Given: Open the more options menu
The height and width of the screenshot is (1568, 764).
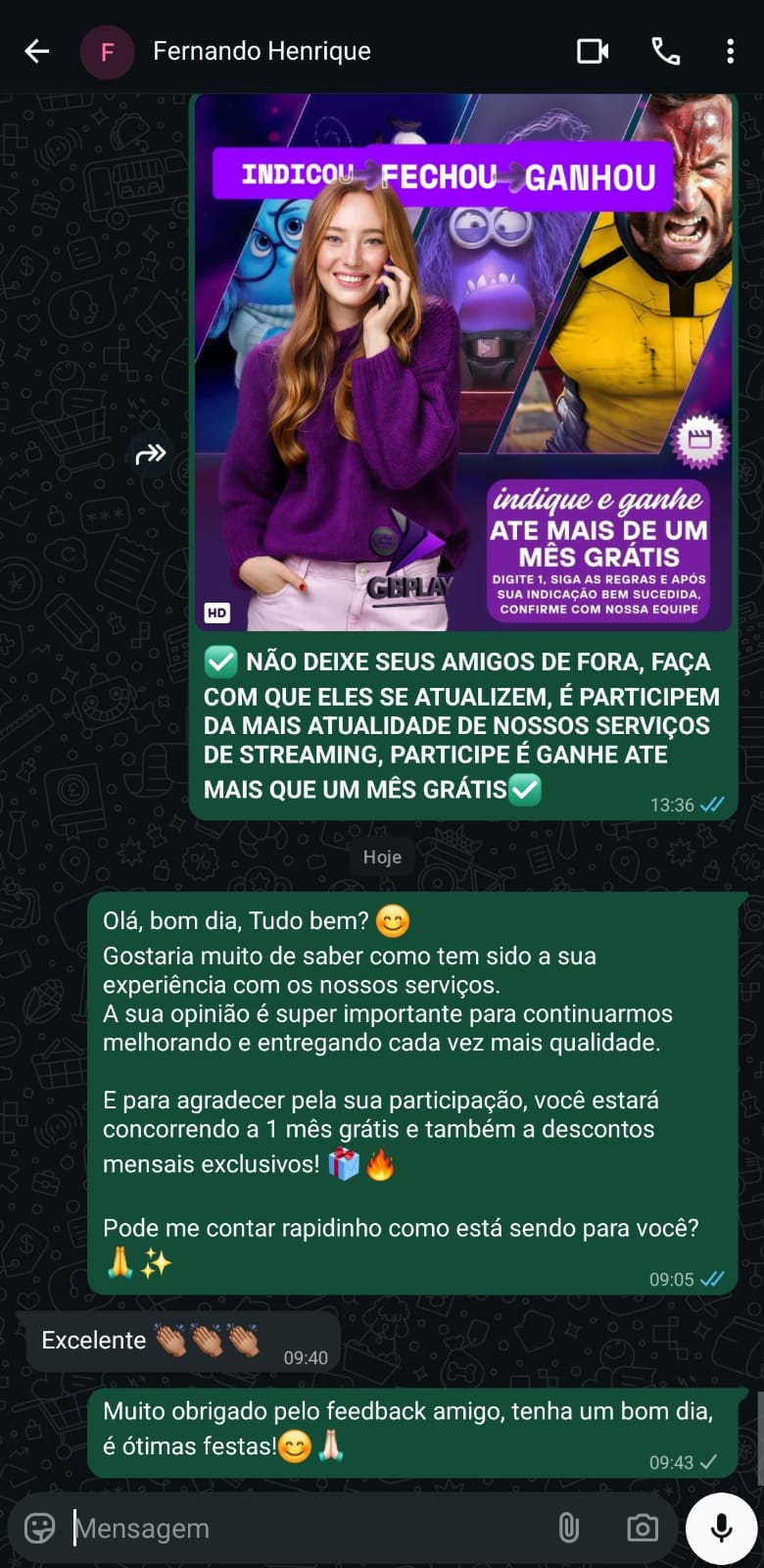Looking at the screenshot, I should [x=730, y=51].
